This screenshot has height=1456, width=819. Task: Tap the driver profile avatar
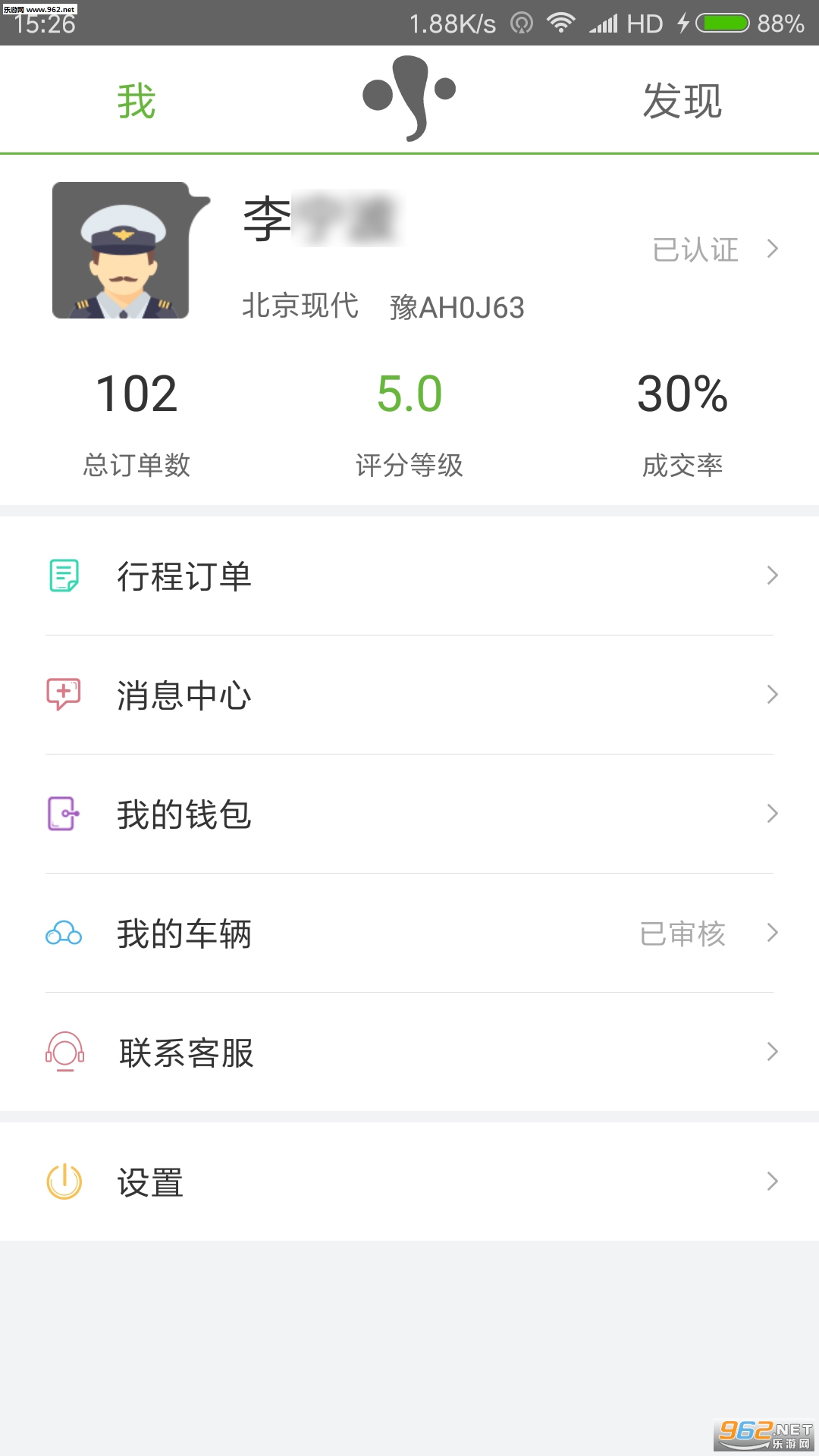click(121, 250)
